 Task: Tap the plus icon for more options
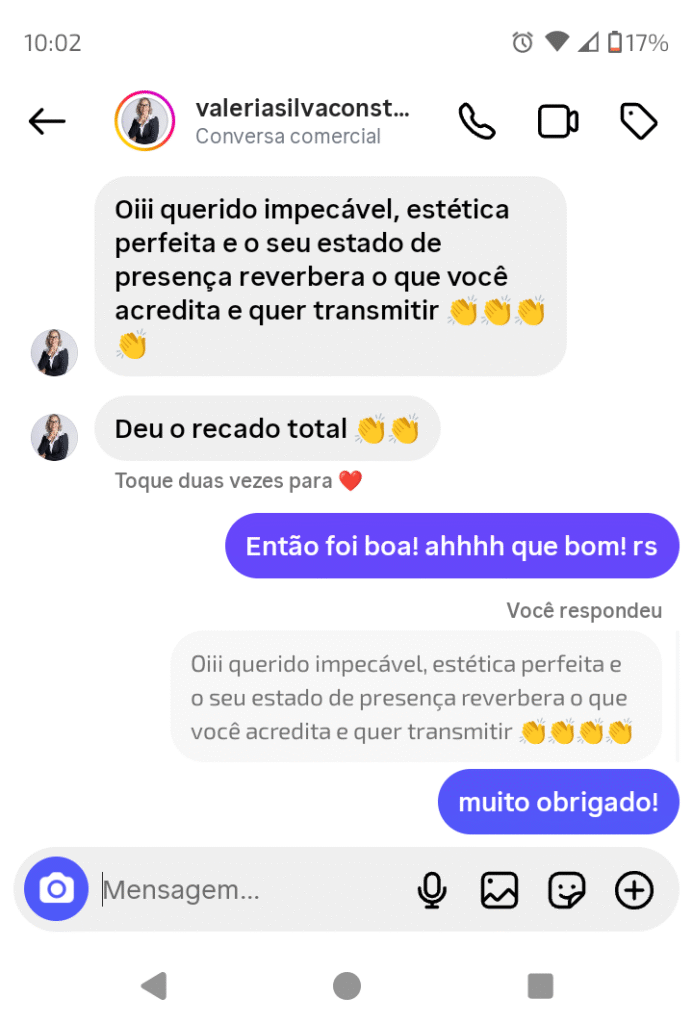(x=634, y=889)
